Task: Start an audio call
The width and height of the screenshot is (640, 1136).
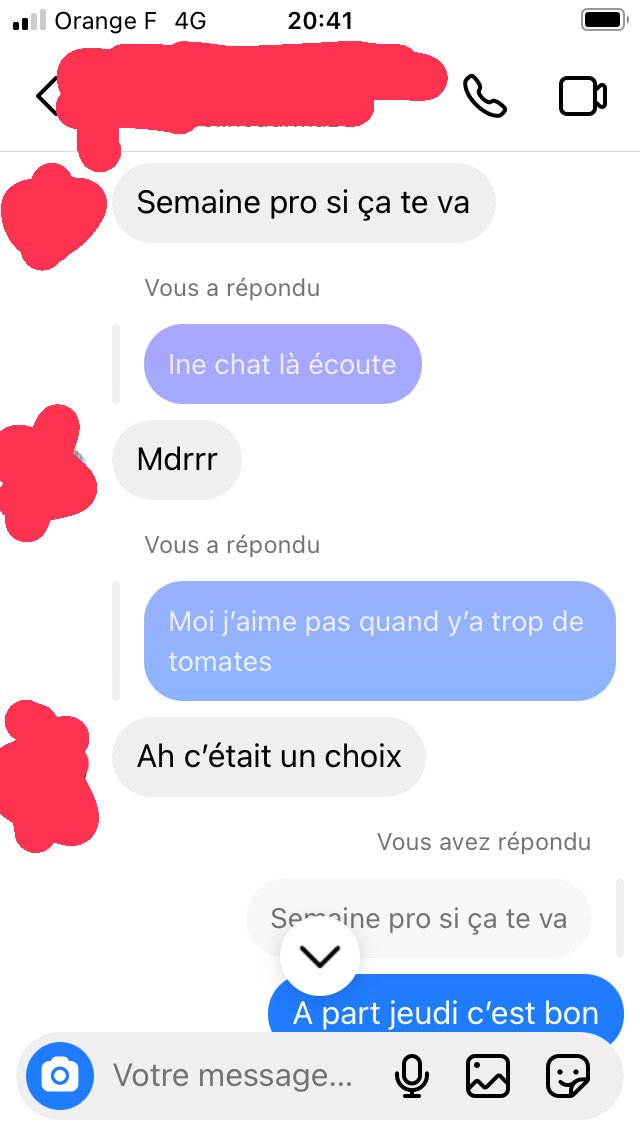Action: tap(485, 96)
